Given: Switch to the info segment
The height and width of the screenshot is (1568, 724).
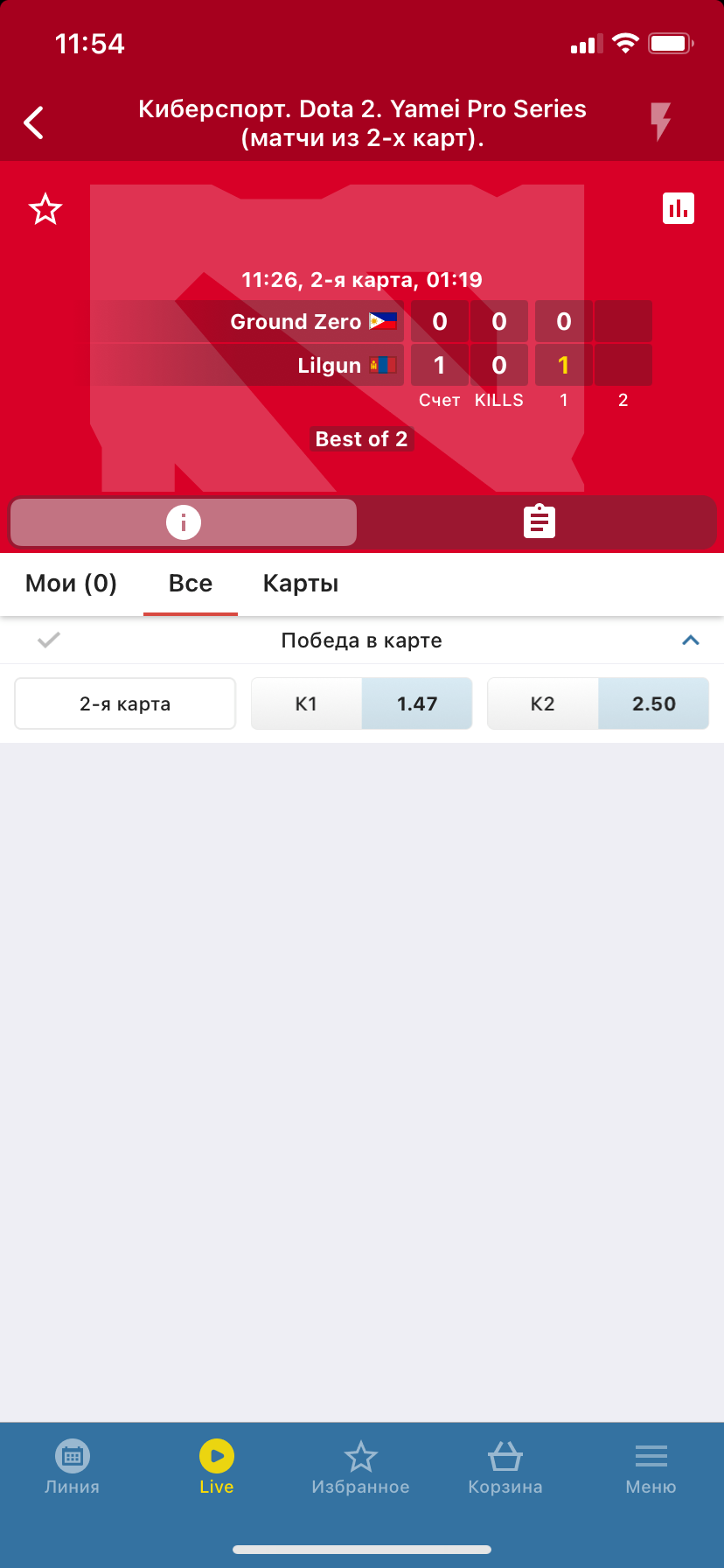Looking at the screenshot, I should 184,522.
